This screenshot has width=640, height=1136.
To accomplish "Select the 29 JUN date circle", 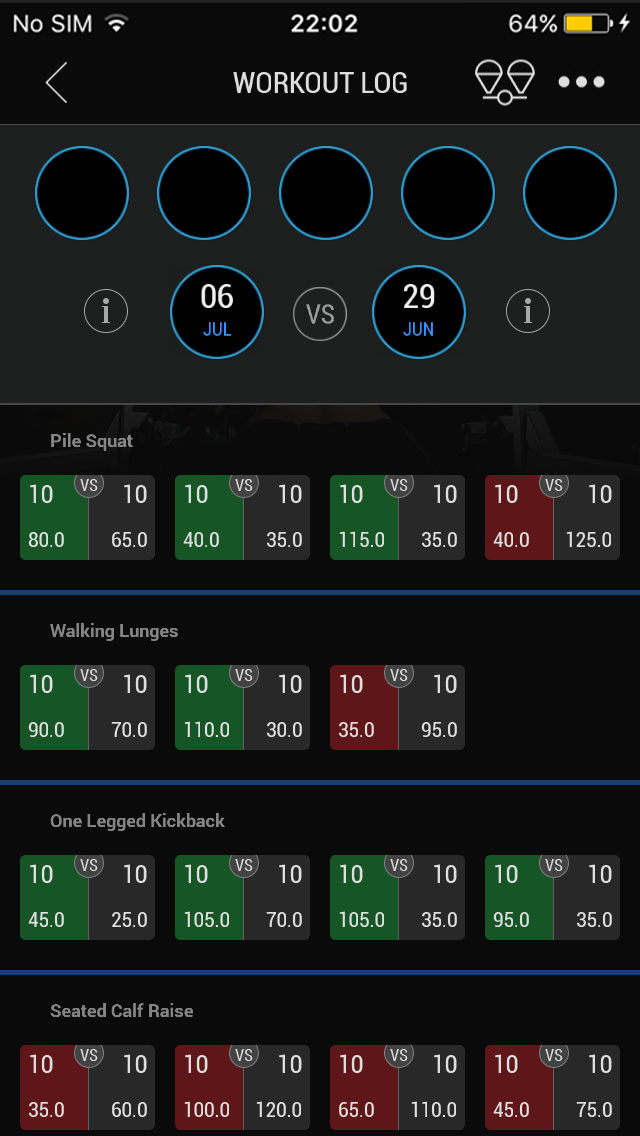I will point(418,312).
